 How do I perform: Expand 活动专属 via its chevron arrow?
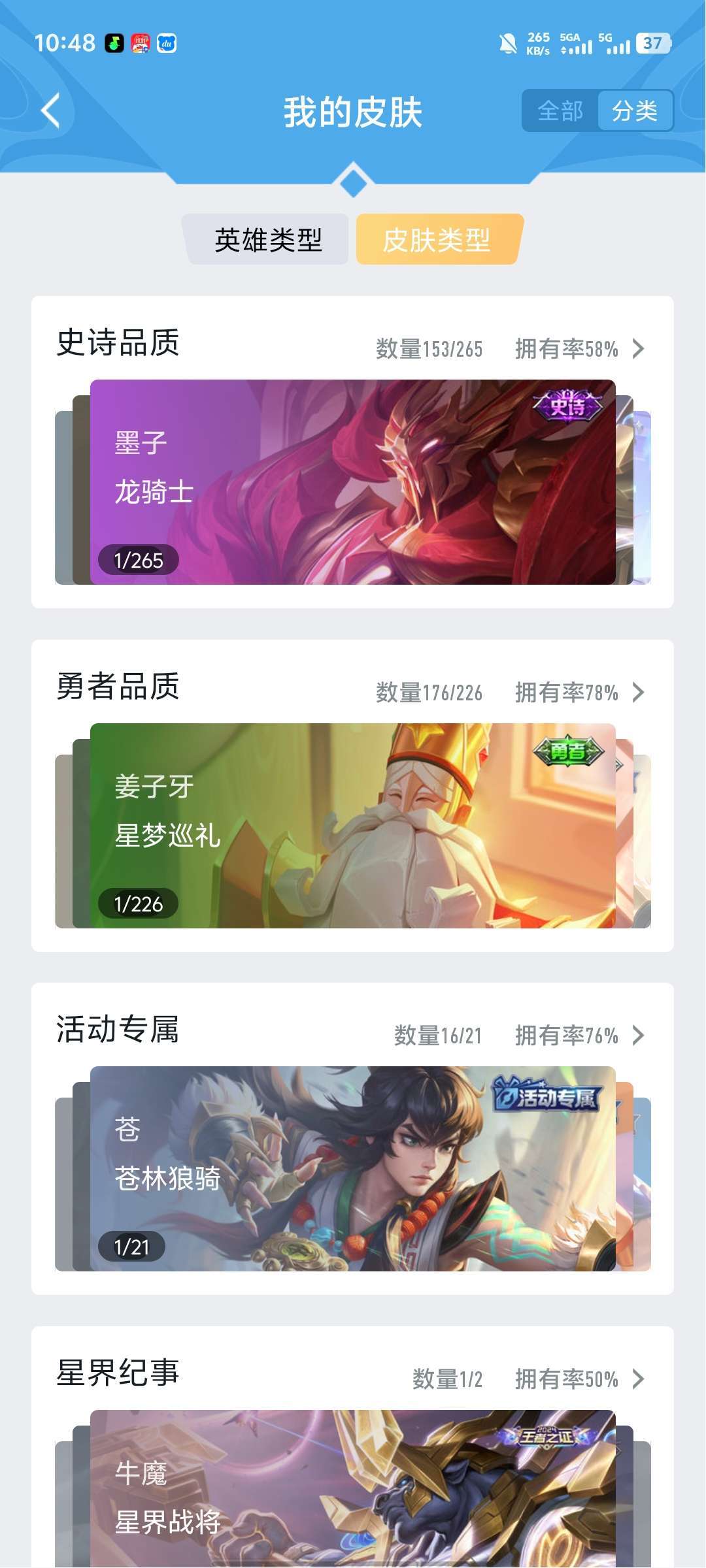(639, 1036)
